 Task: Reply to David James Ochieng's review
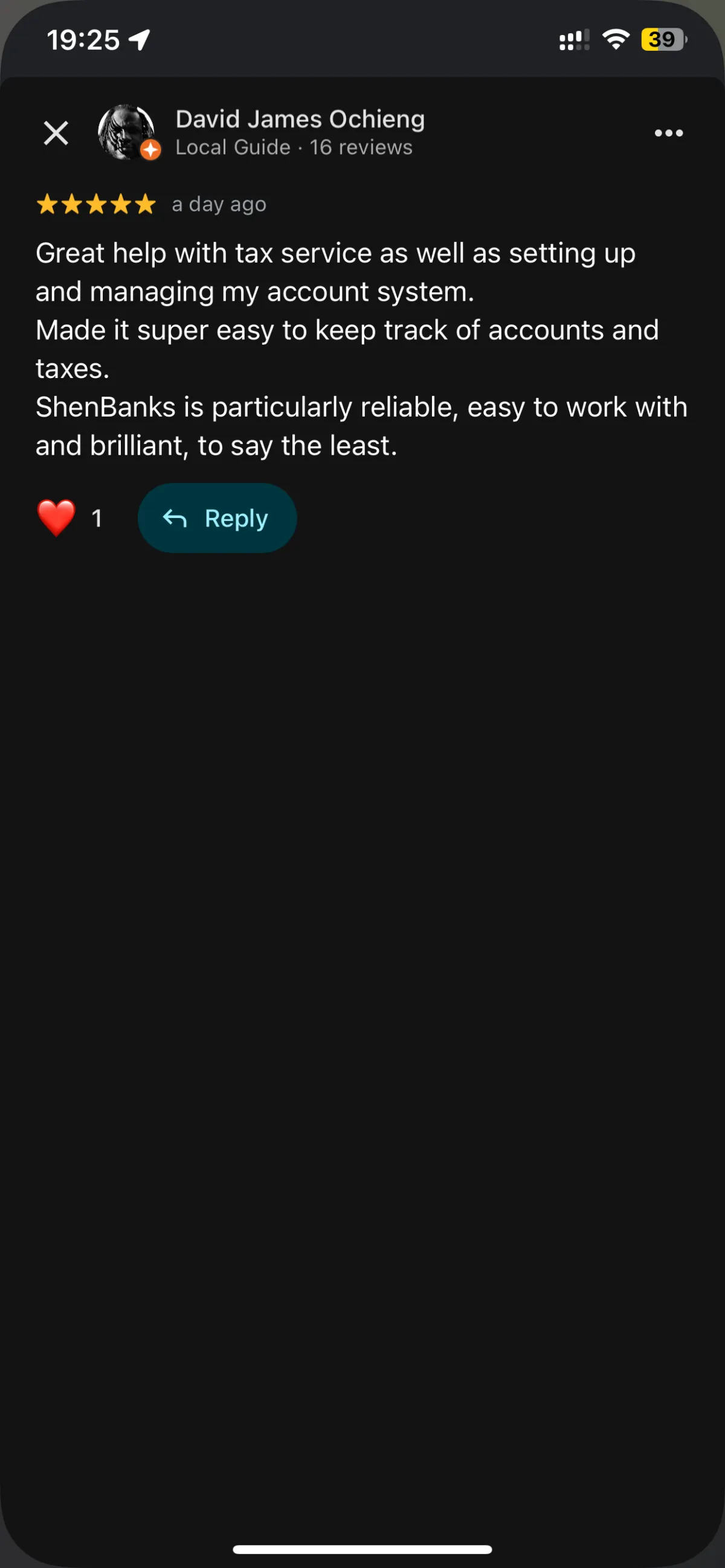point(217,518)
